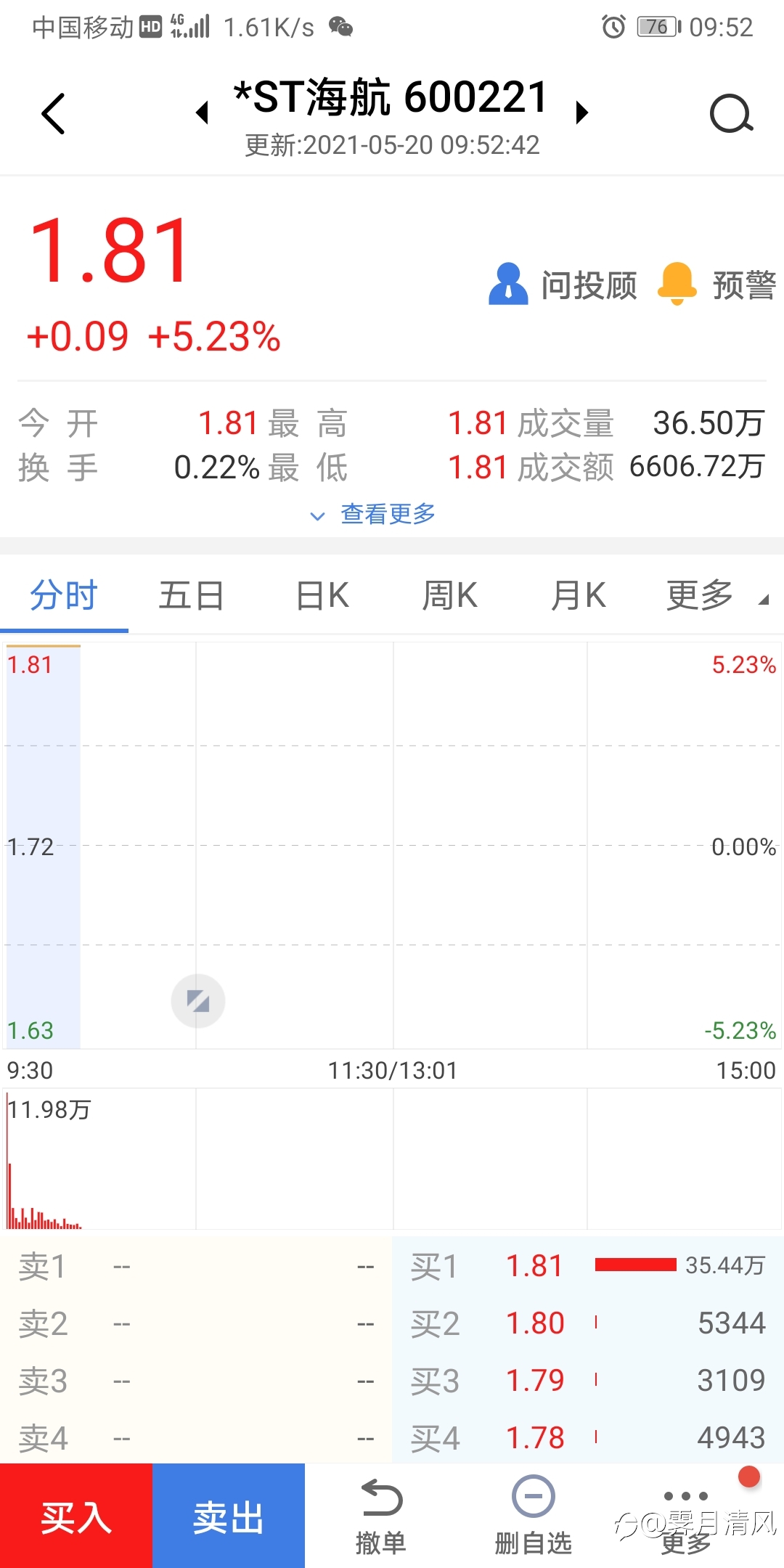This screenshot has width=784, height=1568.
Task: Select the 分时 chart tab
Action: point(64,596)
